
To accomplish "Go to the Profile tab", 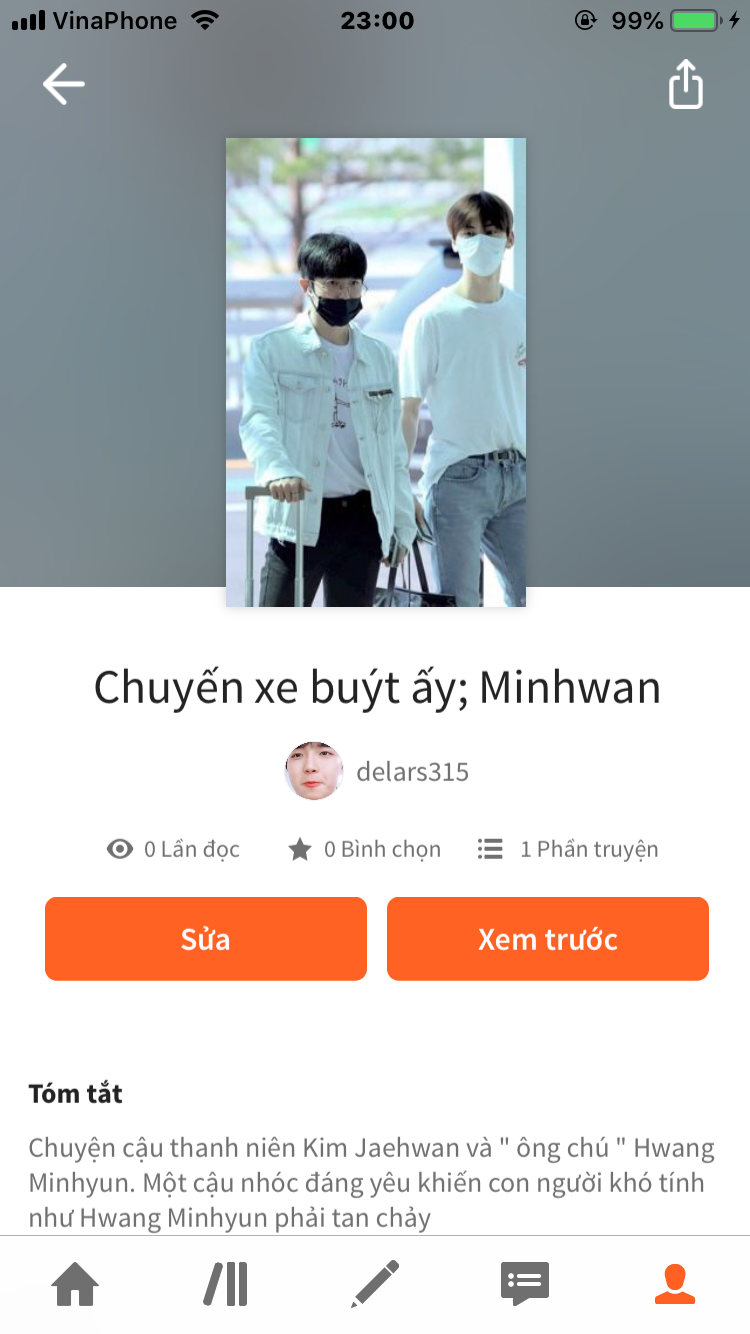I will (675, 1284).
